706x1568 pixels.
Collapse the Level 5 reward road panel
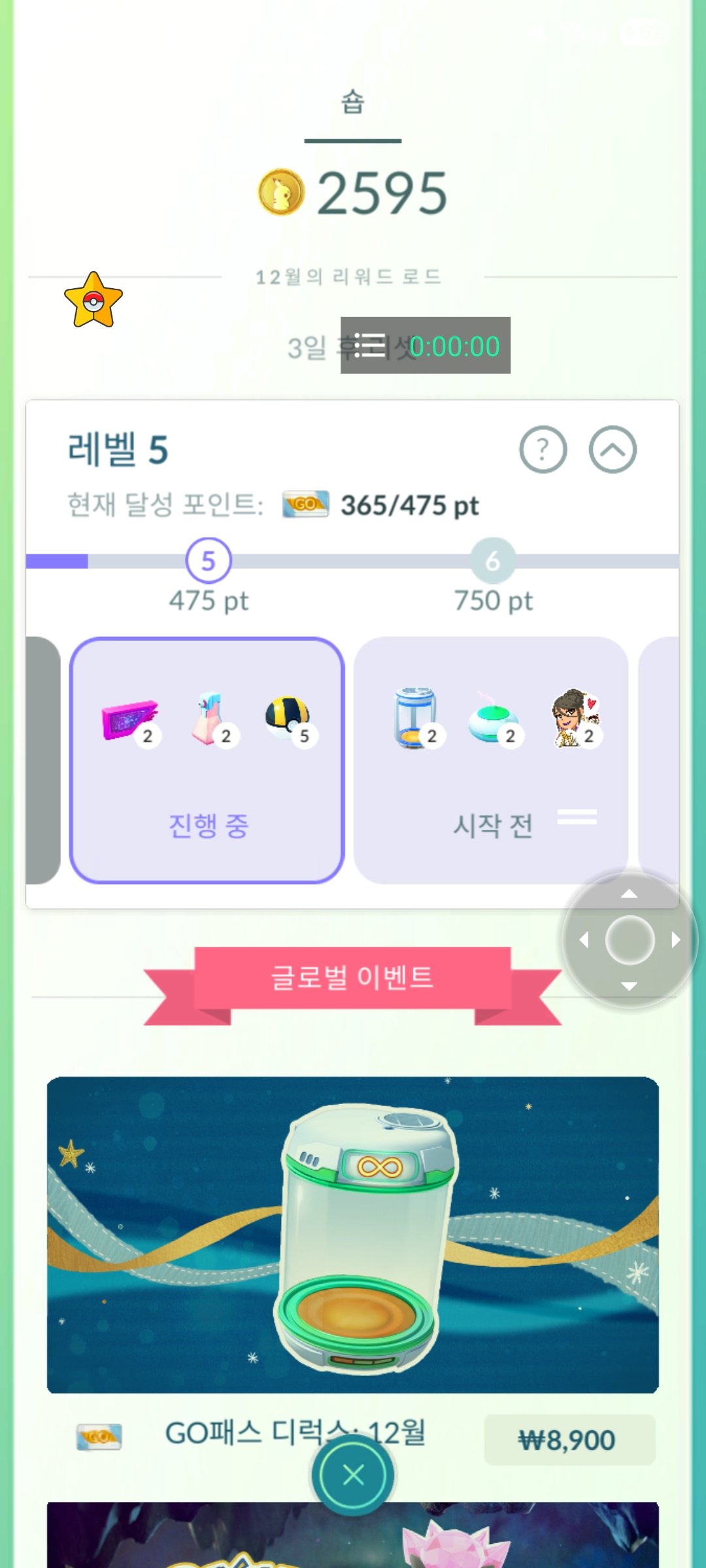tap(613, 449)
